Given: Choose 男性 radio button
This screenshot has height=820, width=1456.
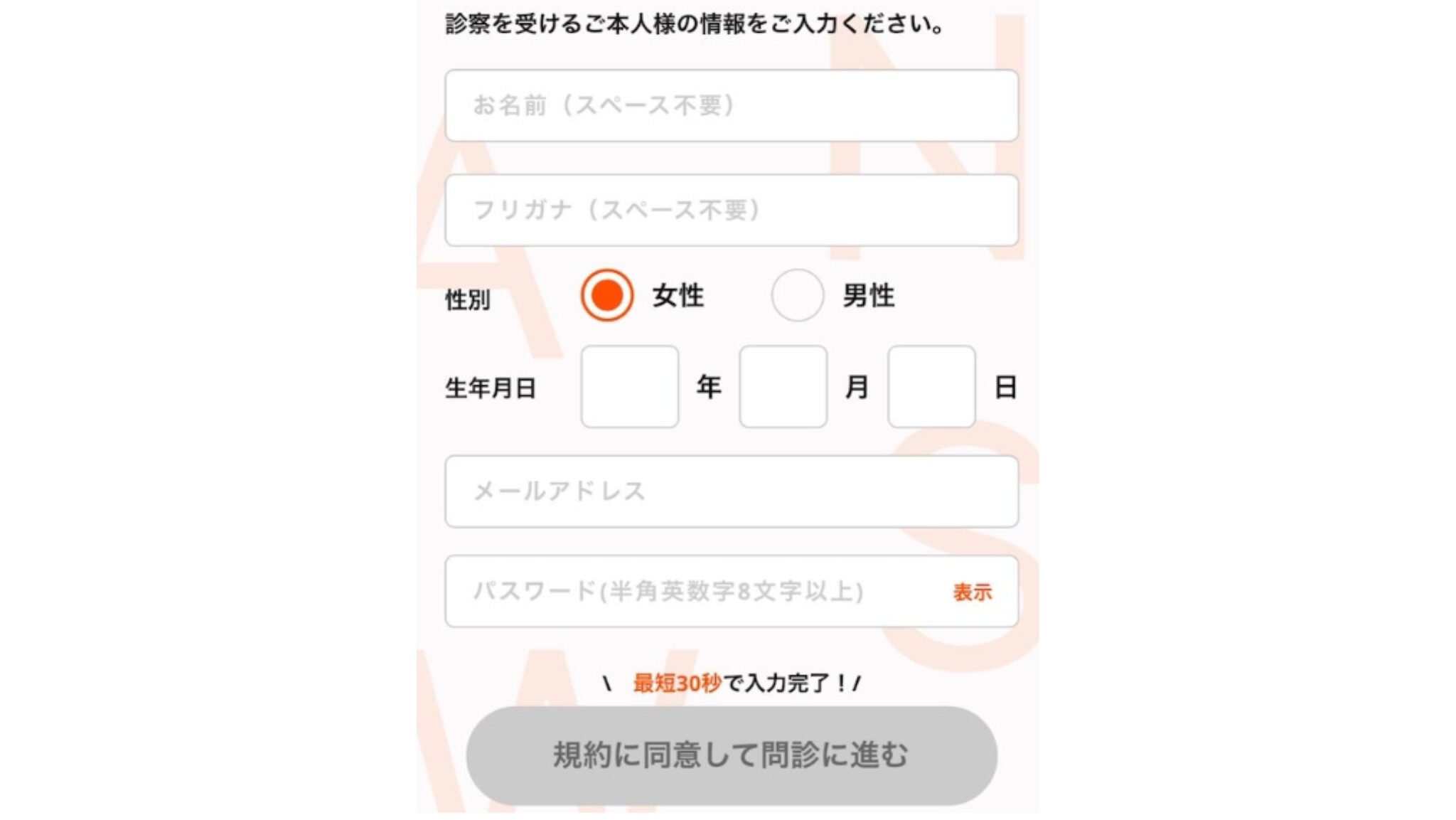Looking at the screenshot, I should coord(797,295).
